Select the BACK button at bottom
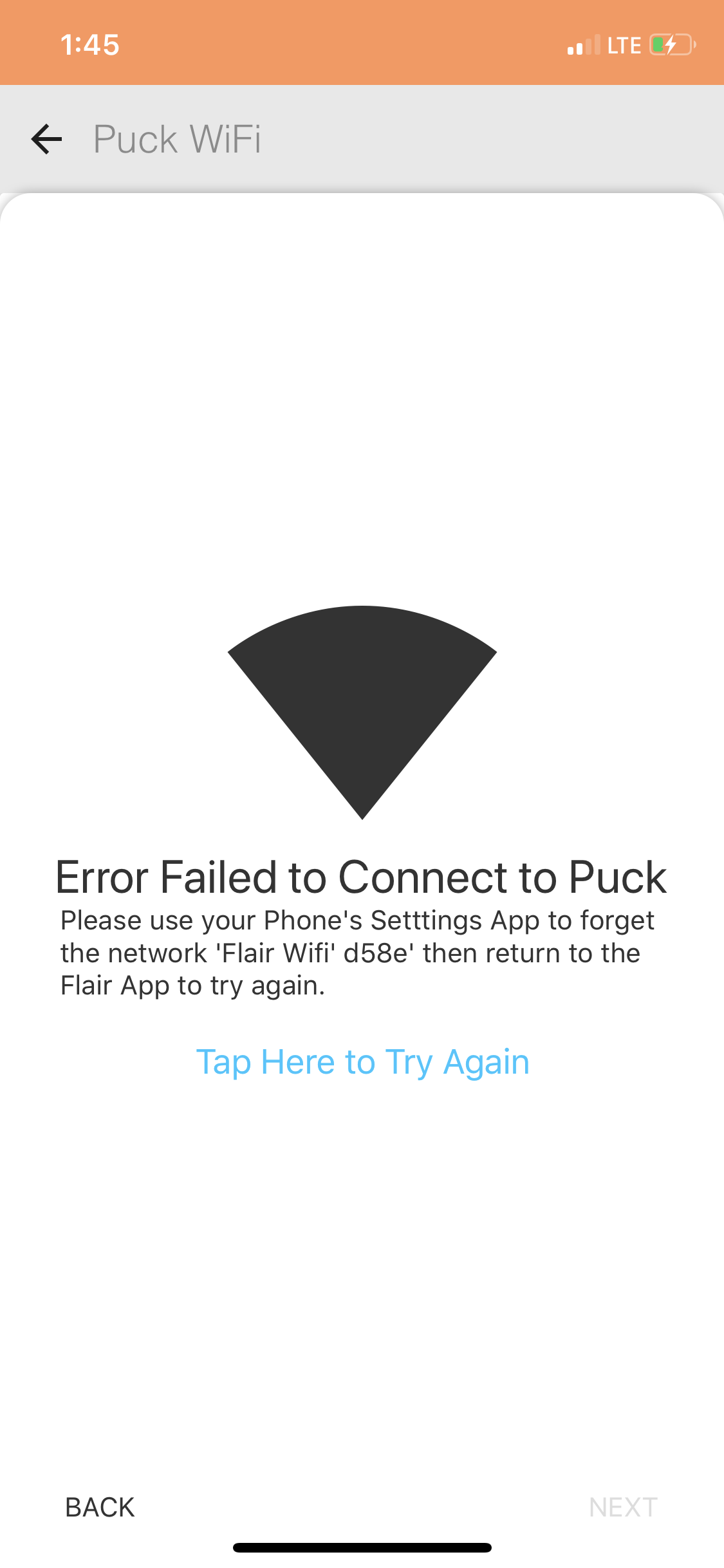Image resolution: width=724 pixels, height=1568 pixels. coord(100,1507)
